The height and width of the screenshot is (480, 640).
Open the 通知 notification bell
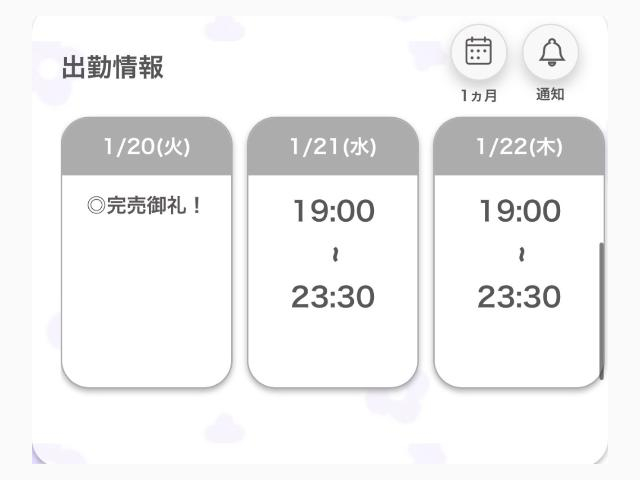pos(551,52)
